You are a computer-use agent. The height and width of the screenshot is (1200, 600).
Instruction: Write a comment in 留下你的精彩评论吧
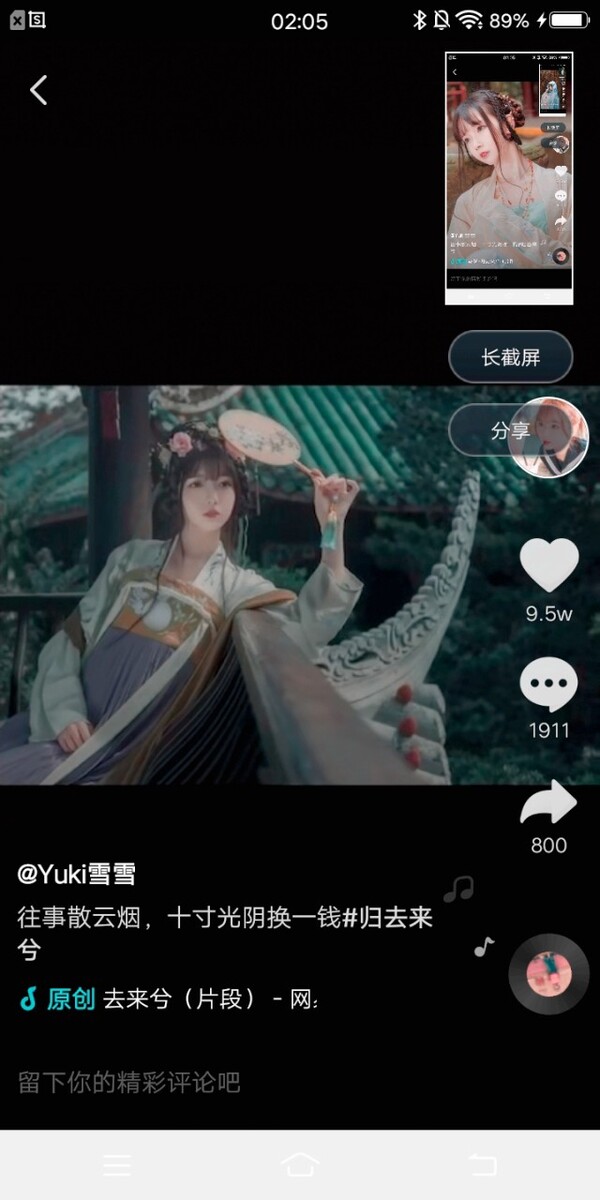coord(130,1082)
